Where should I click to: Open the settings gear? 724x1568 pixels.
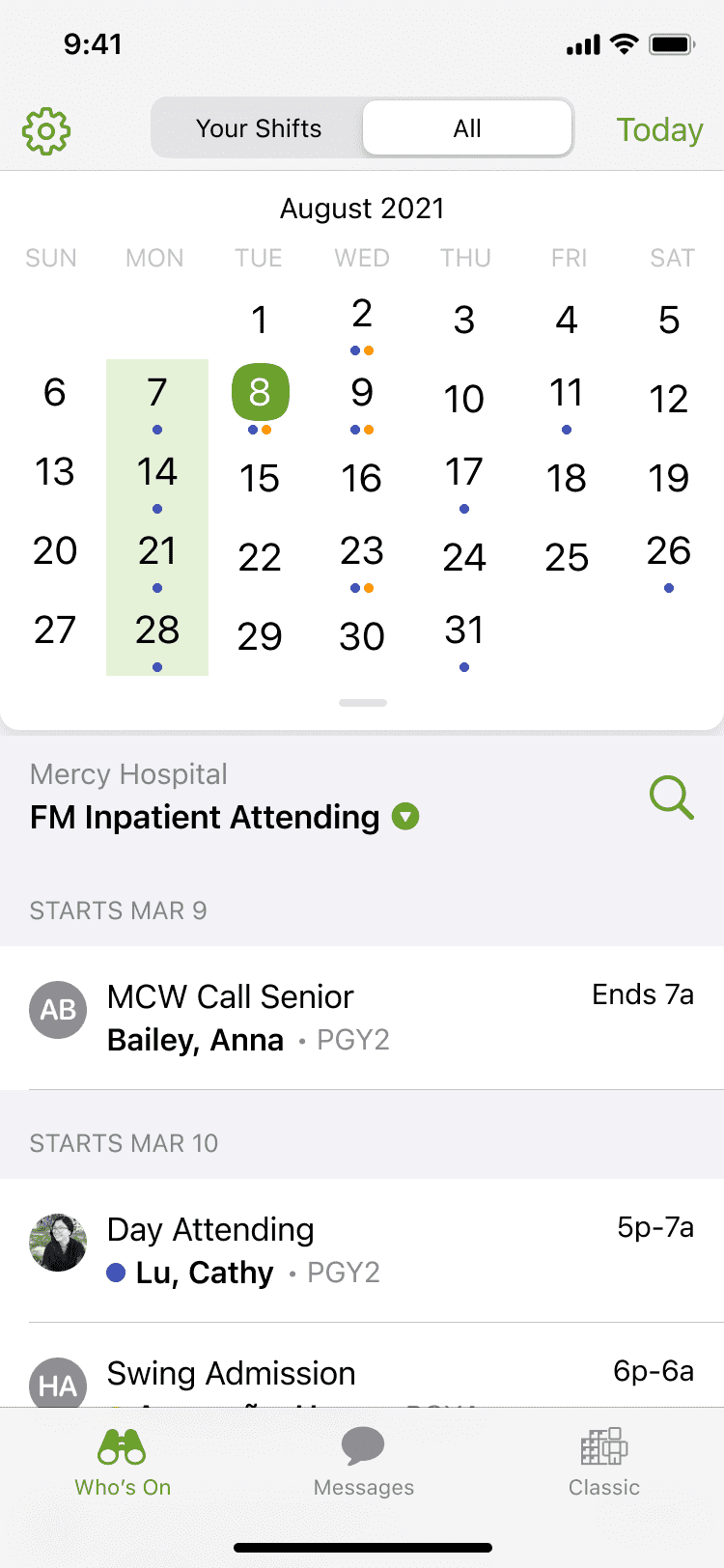(x=46, y=131)
